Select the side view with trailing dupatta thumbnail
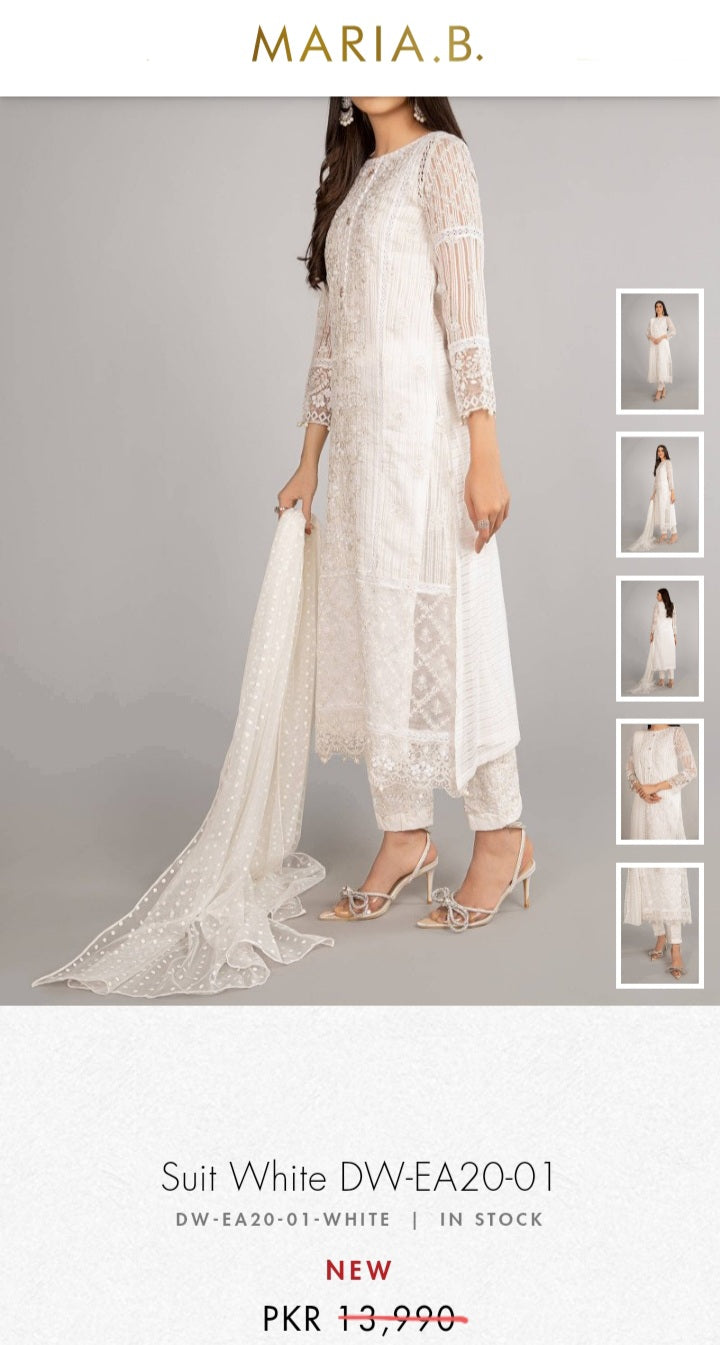This screenshot has height=1345, width=720. tap(659, 494)
